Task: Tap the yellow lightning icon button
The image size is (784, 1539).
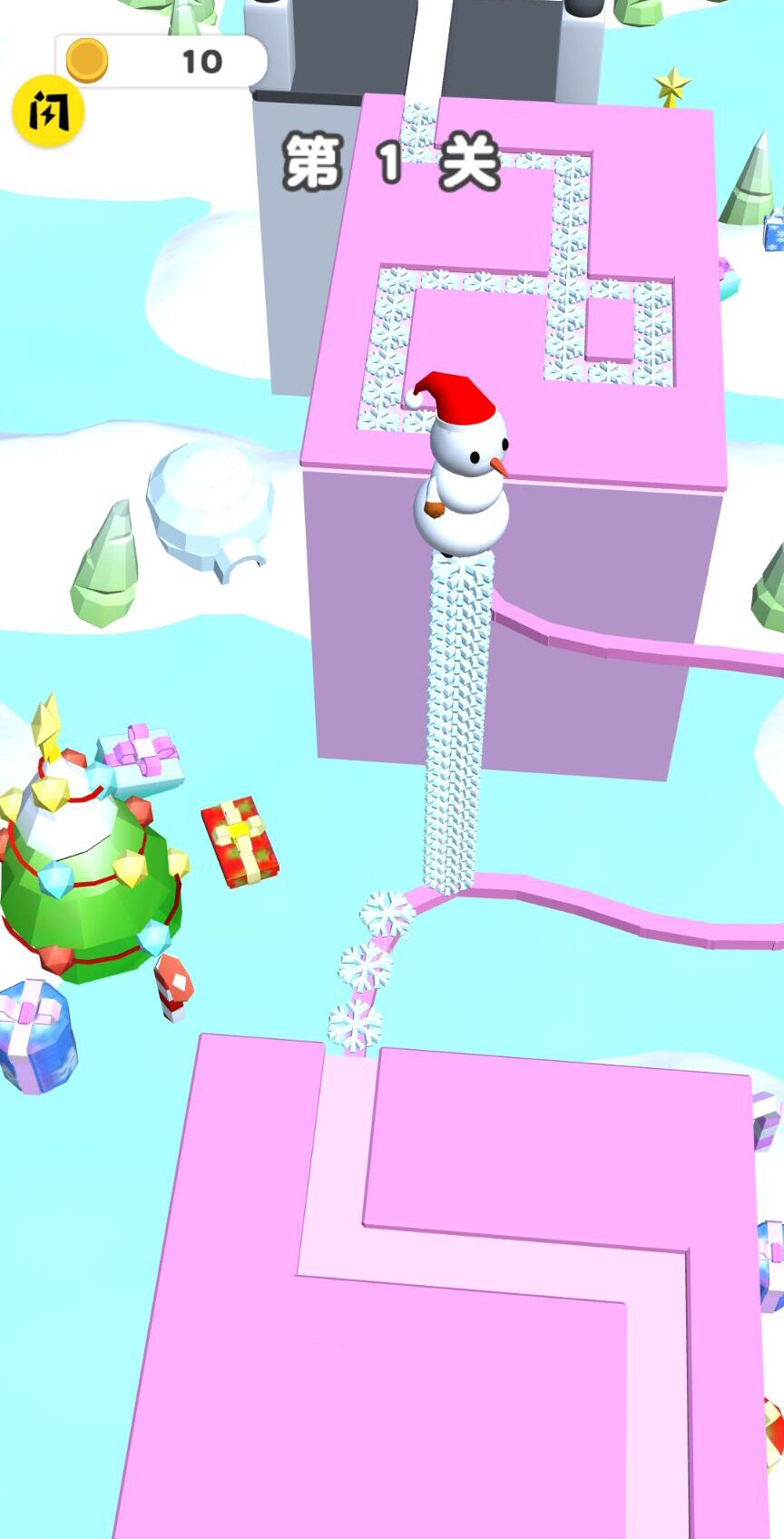Action: click(47, 113)
